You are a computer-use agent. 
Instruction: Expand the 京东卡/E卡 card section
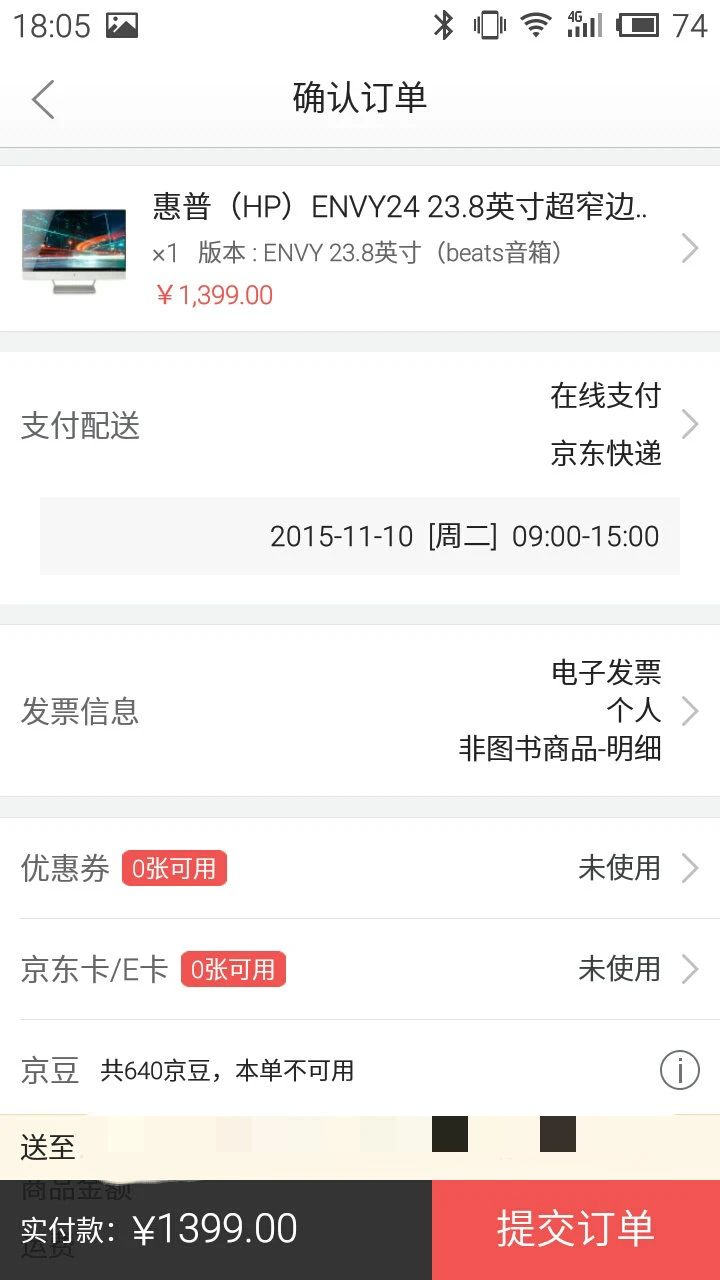(x=360, y=968)
